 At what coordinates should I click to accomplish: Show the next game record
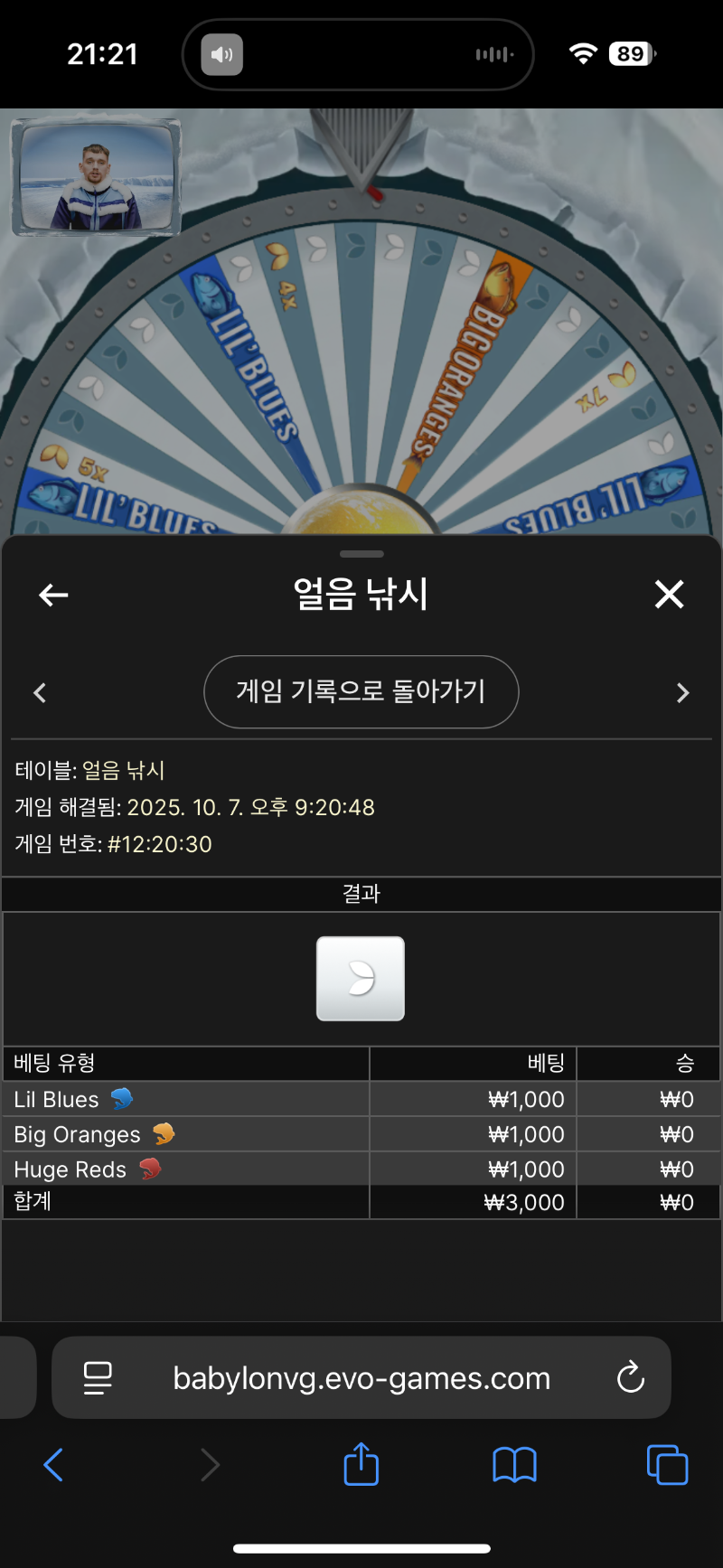coord(682,693)
